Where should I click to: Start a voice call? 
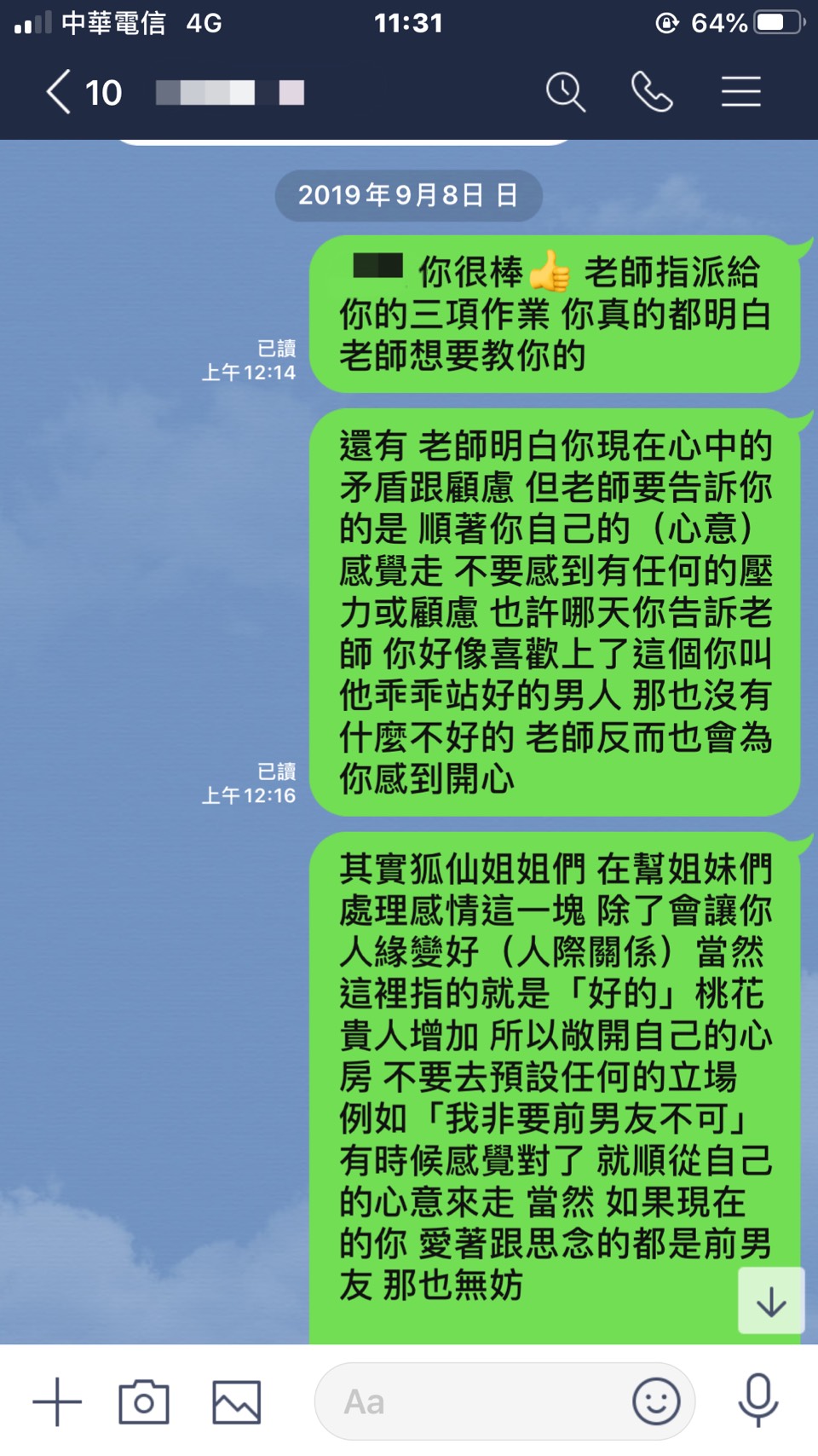652,92
